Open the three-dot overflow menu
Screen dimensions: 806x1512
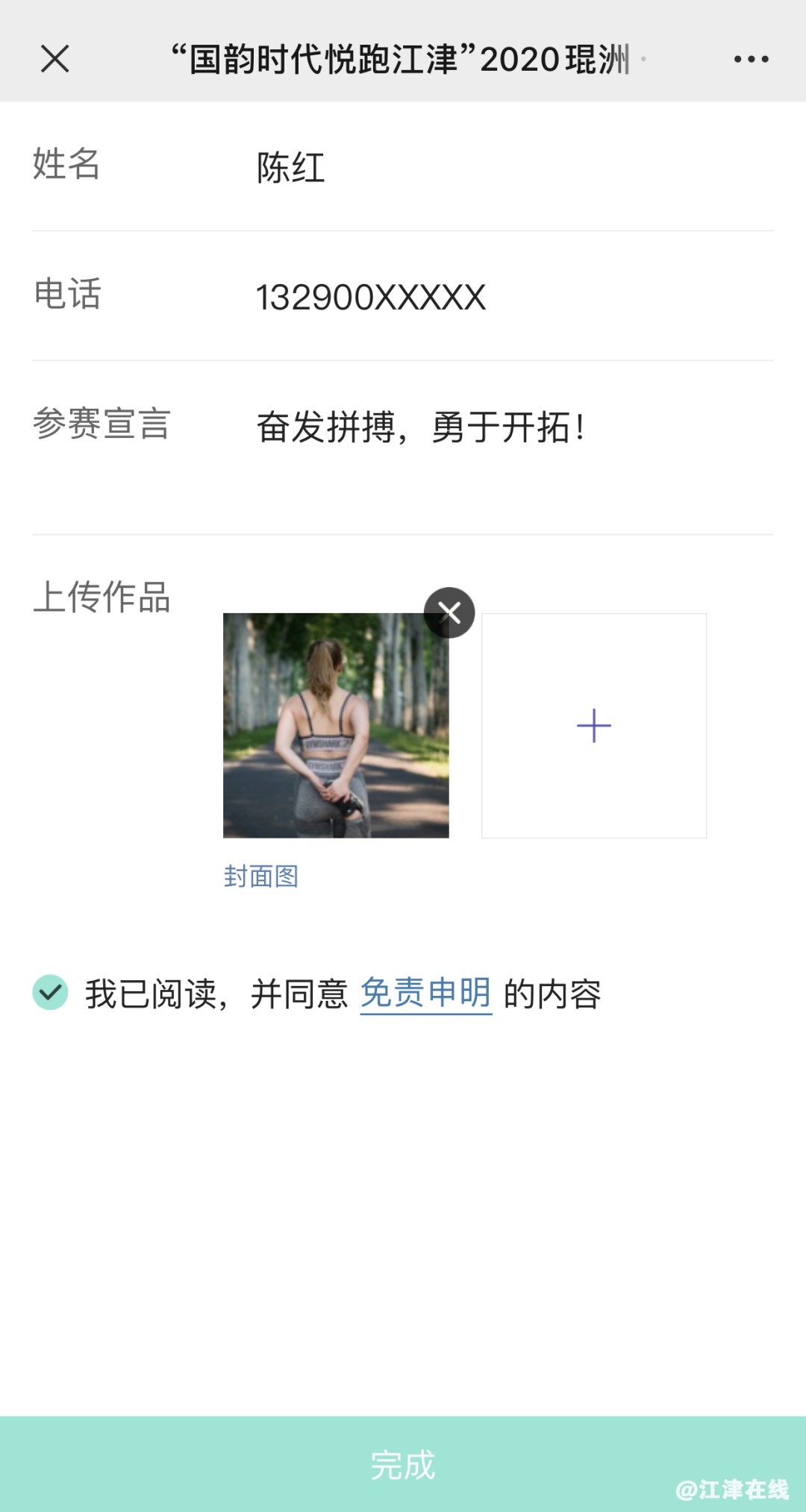coord(751,59)
